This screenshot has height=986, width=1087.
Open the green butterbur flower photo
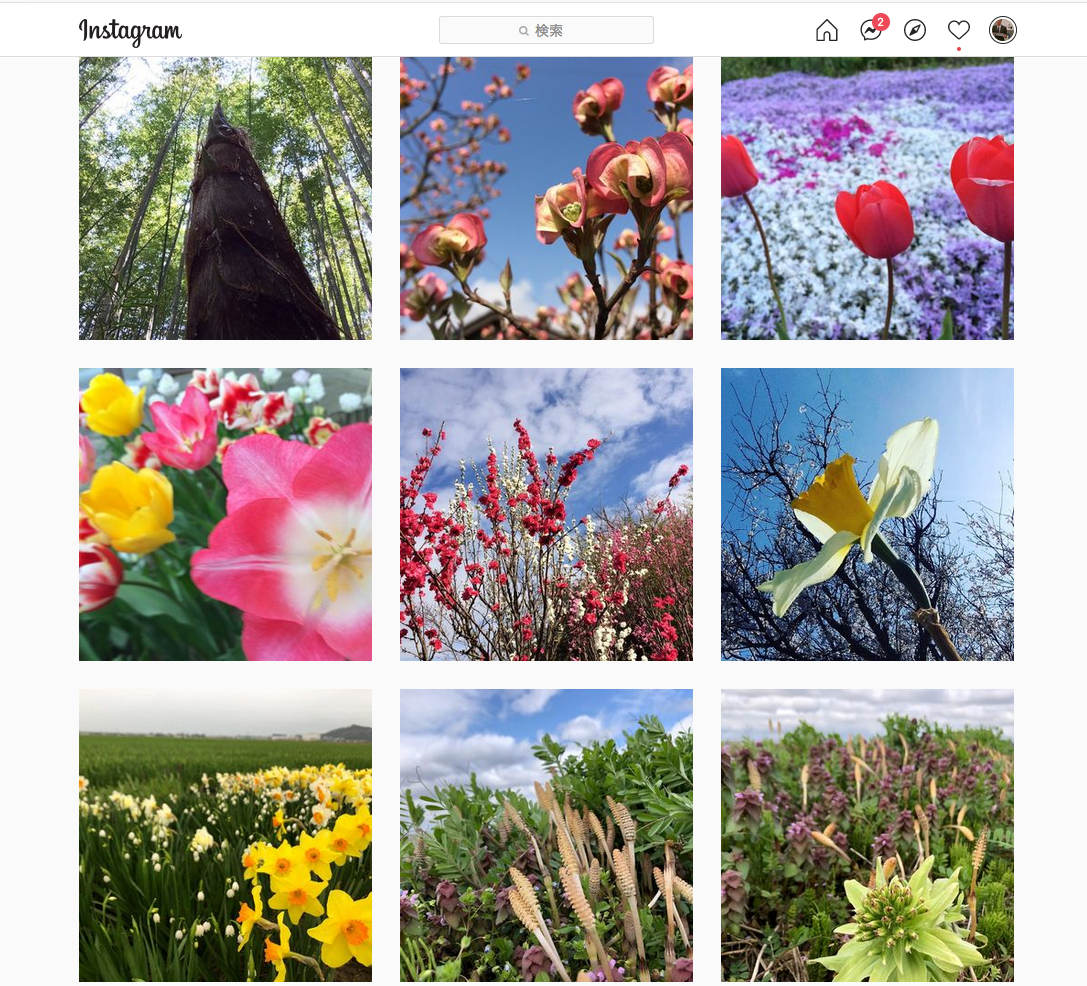(867, 835)
